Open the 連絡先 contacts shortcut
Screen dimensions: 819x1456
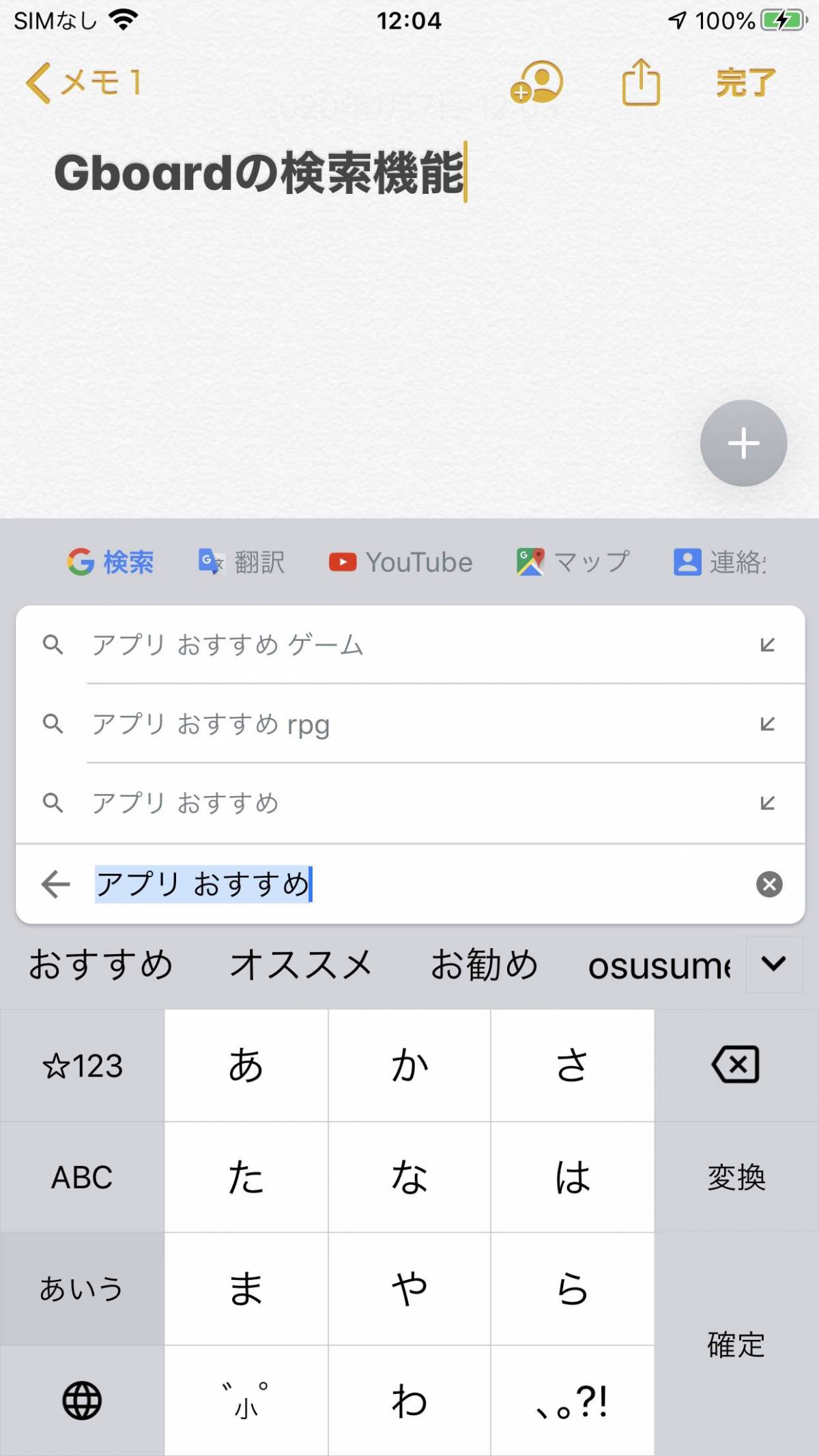[717, 562]
